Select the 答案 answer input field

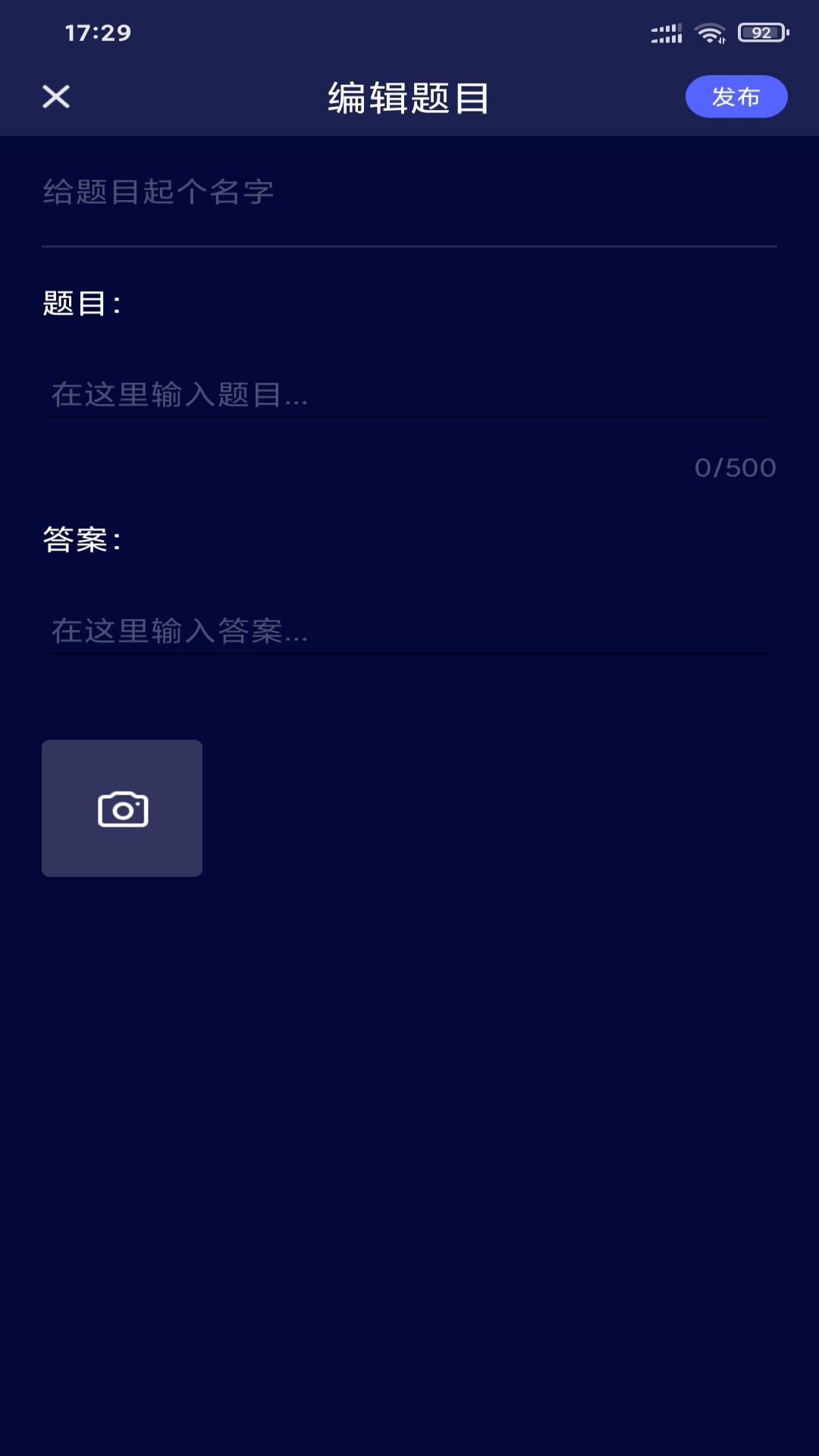tap(409, 631)
